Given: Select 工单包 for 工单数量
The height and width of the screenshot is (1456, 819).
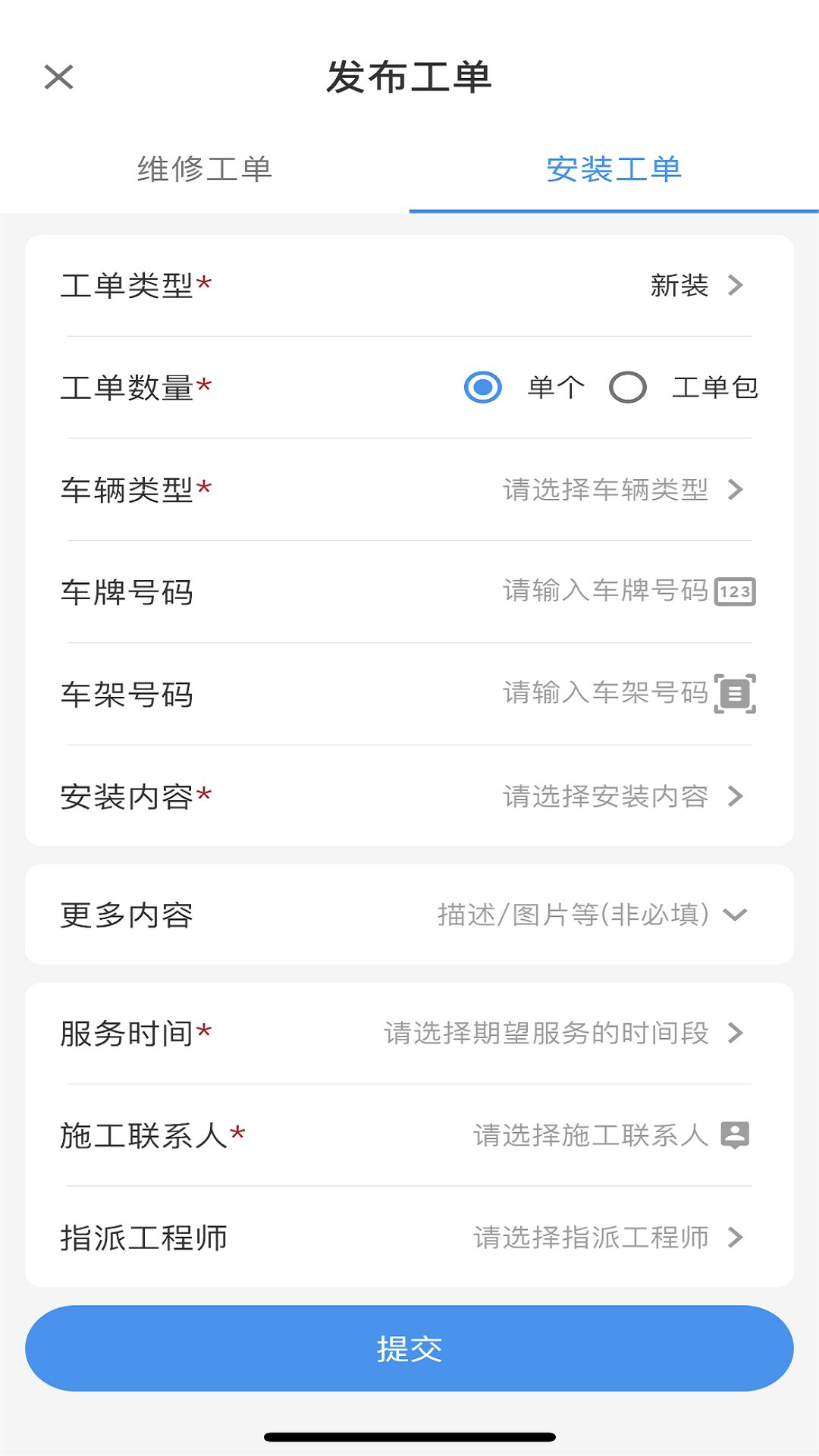Looking at the screenshot, I should (x=627, y=389).
